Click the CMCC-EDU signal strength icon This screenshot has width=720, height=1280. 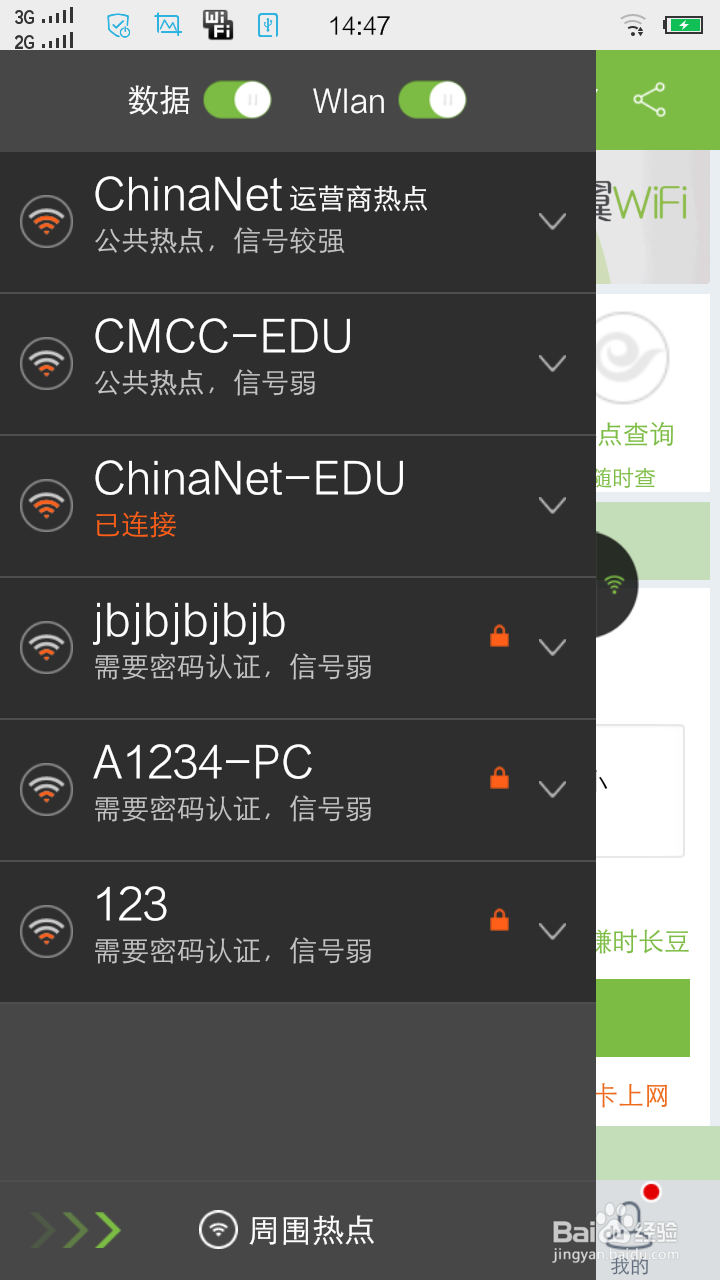(x=46, y=363)
